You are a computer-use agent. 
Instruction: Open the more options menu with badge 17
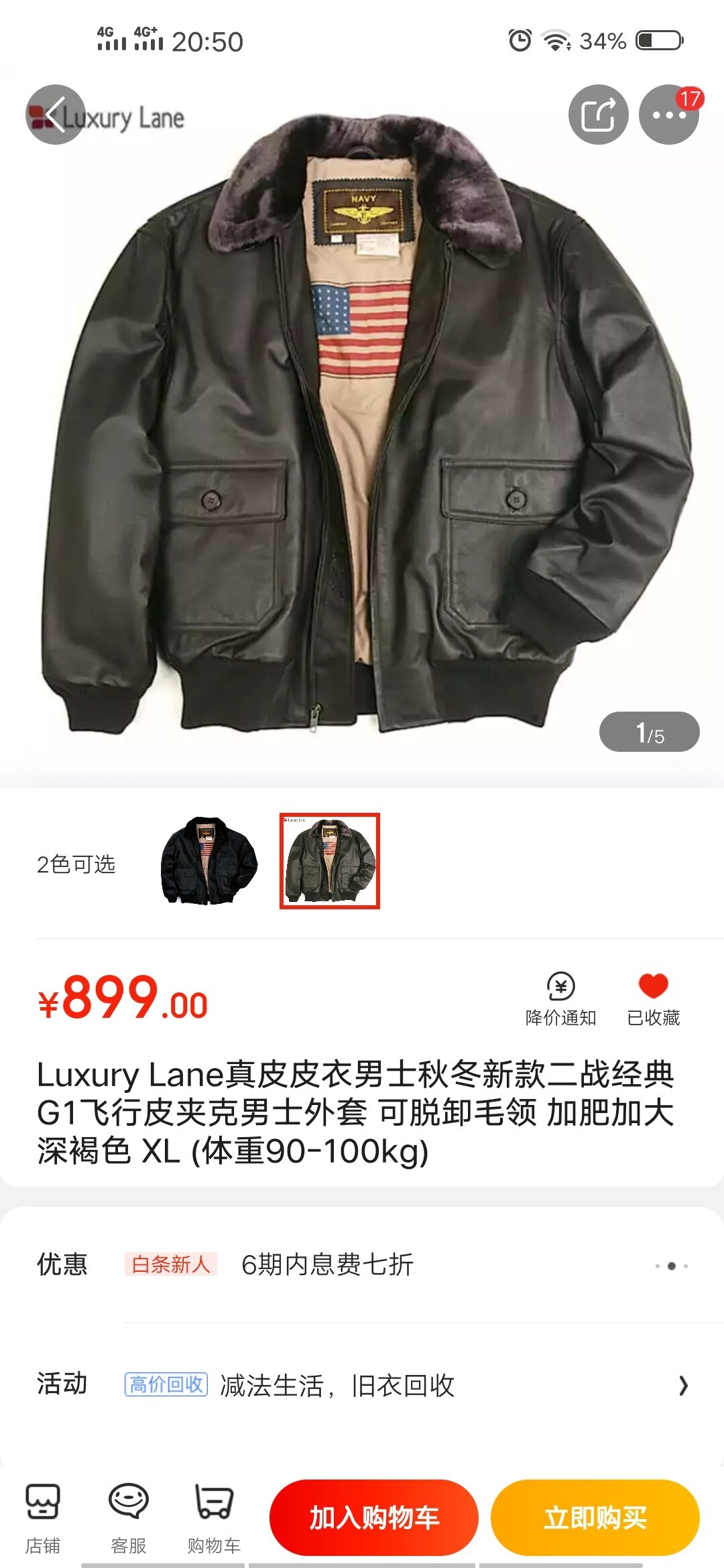click(x=668, y=115)
